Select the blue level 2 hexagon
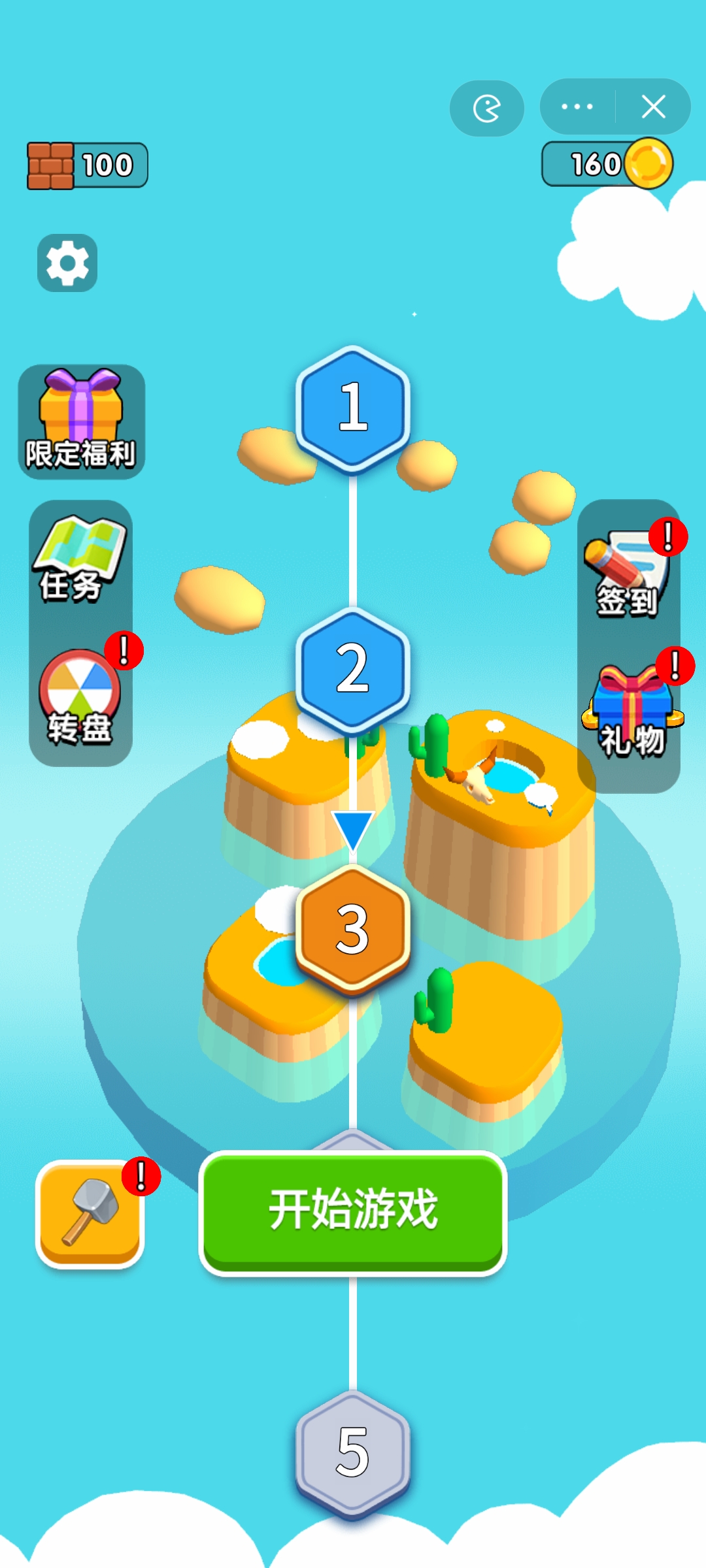This screenshot has height=1568, width=706. pyautogui.click(x=353, y=668)
